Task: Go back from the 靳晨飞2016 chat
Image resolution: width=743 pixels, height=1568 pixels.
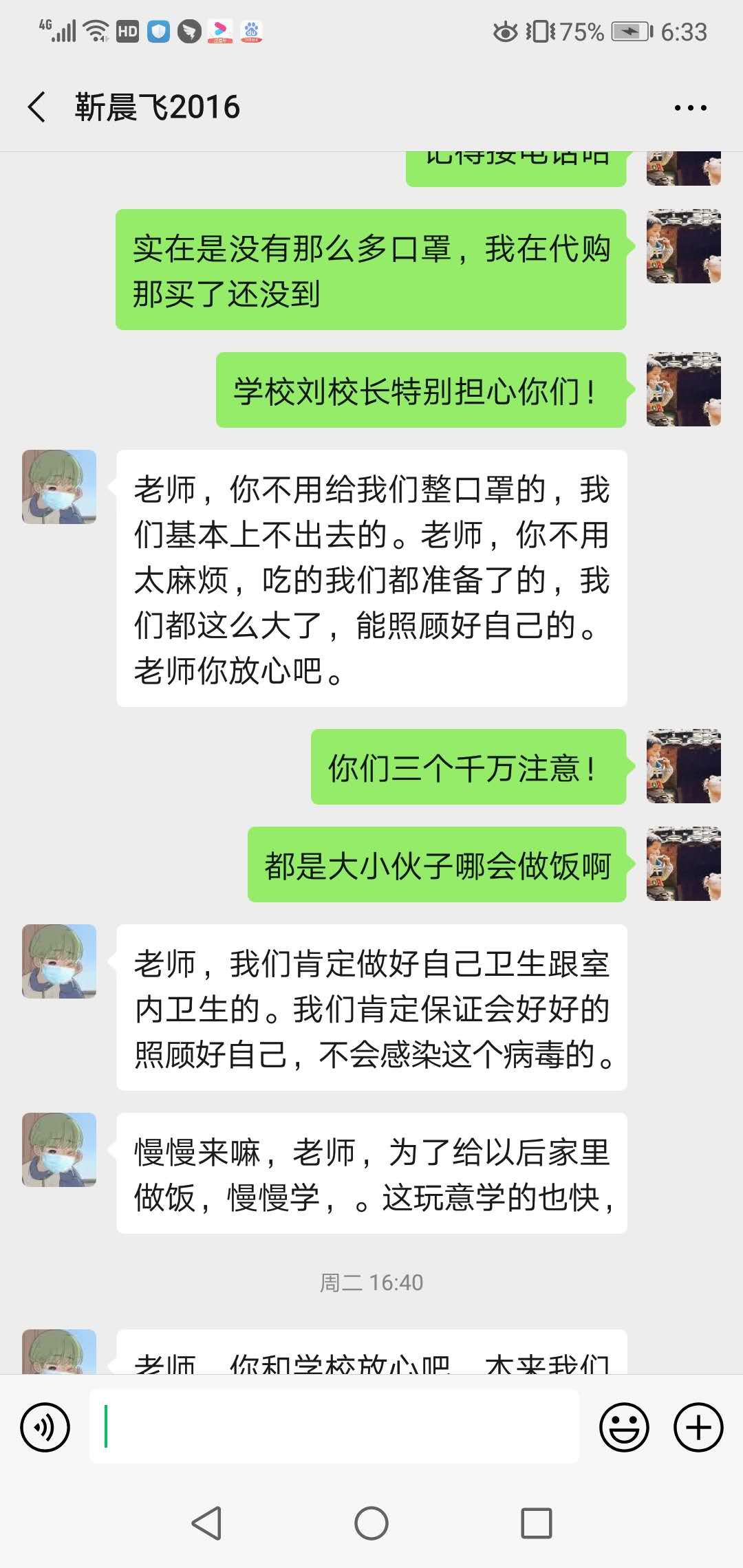Action: click(37, 107)
